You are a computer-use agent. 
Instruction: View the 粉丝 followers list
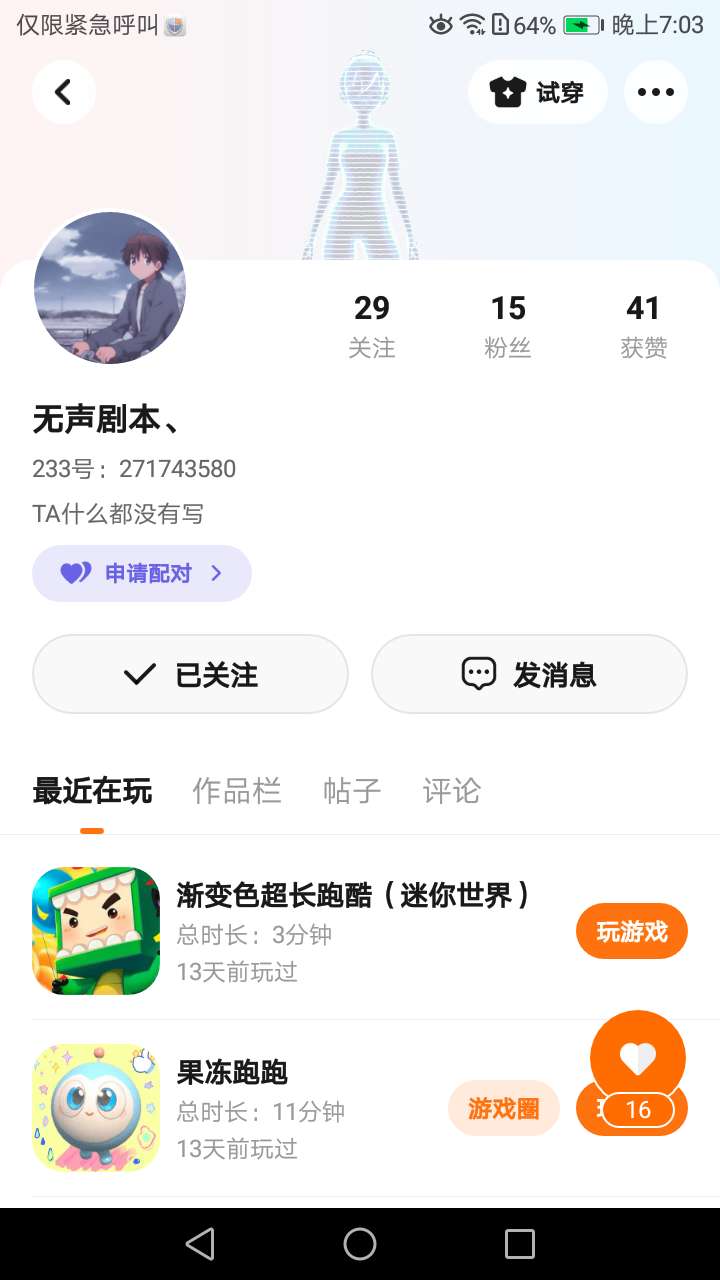pyautogui.click(x=508, y=325)
